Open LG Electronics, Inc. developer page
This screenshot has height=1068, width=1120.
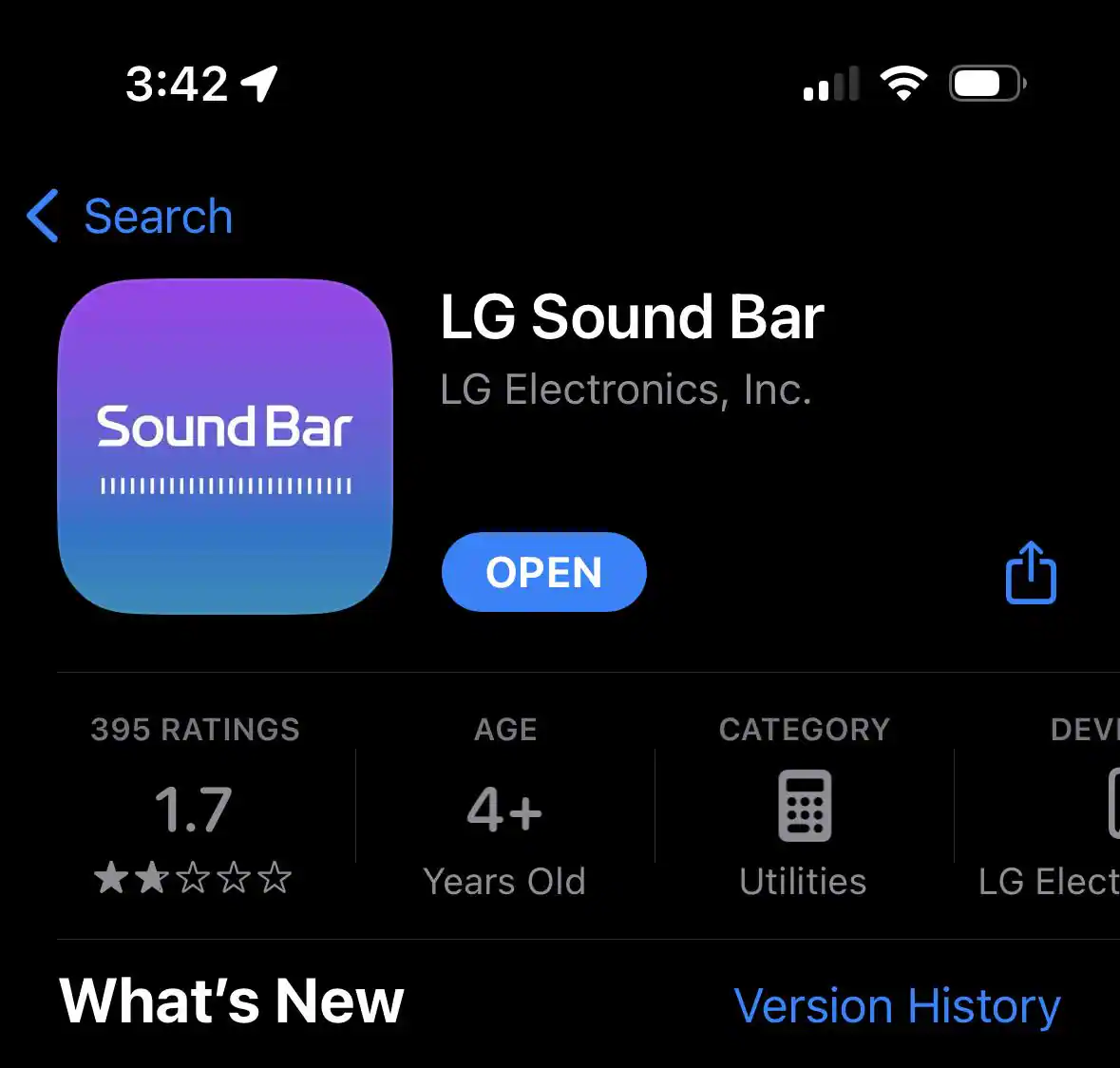[x=625, y=390]
